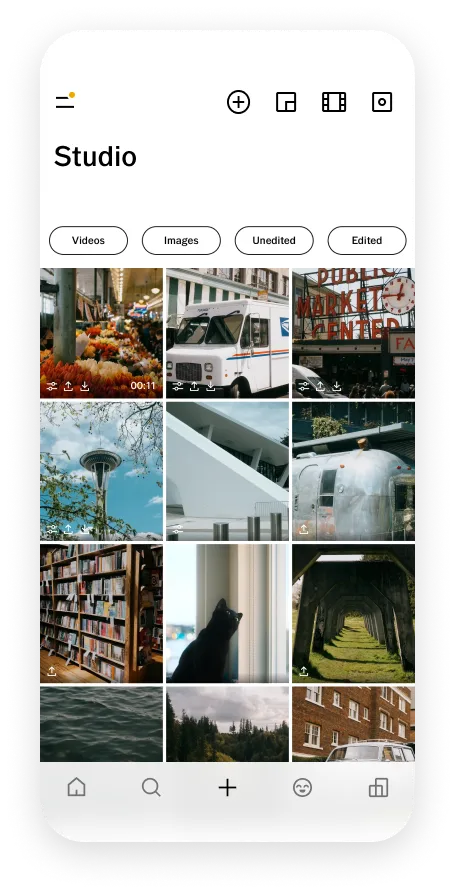This screenshot has height=892, width=455.
Task: Apply the Edited filter chip
Action: 367,240
